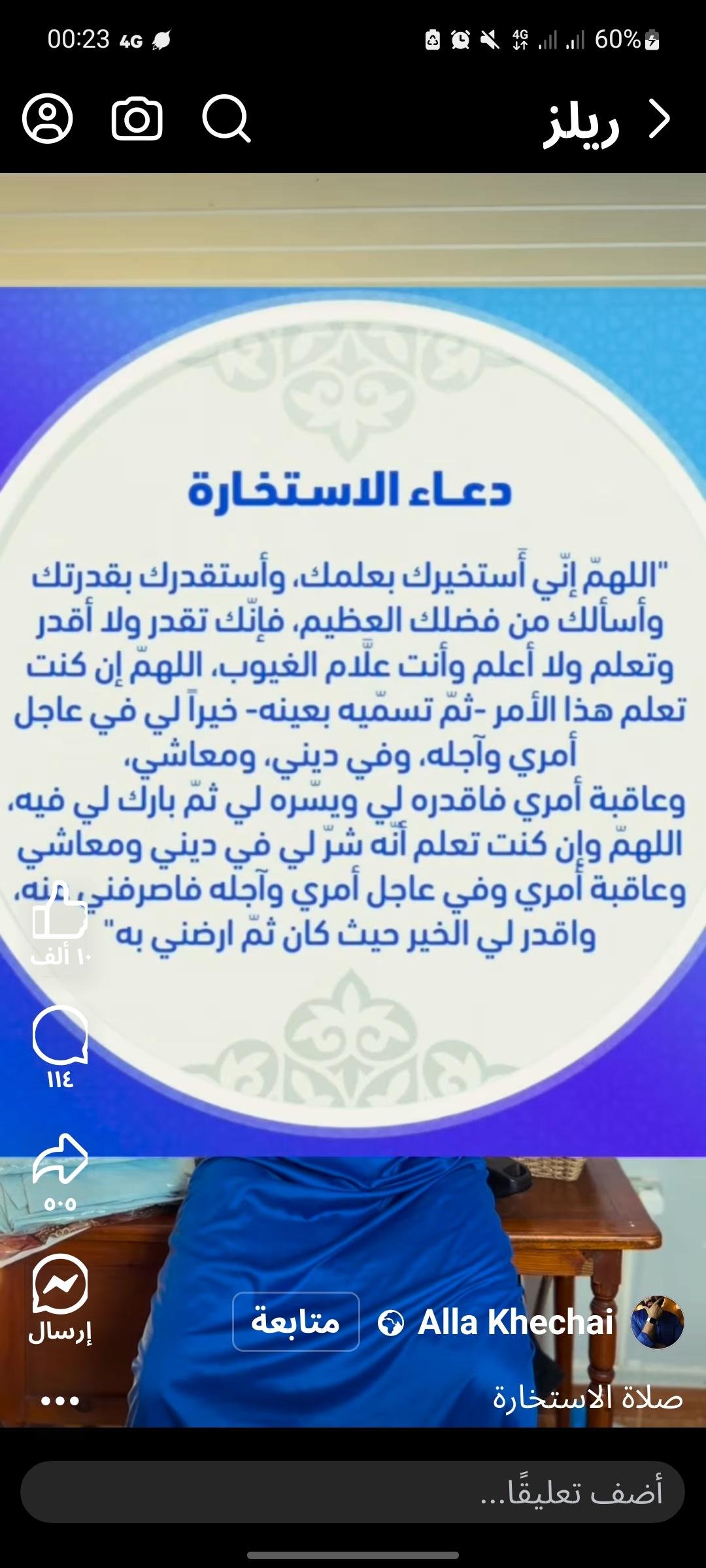Open the three-dot more options menu
The height and width of the screenshot is (1568, 706).
tap(60, 1401)
